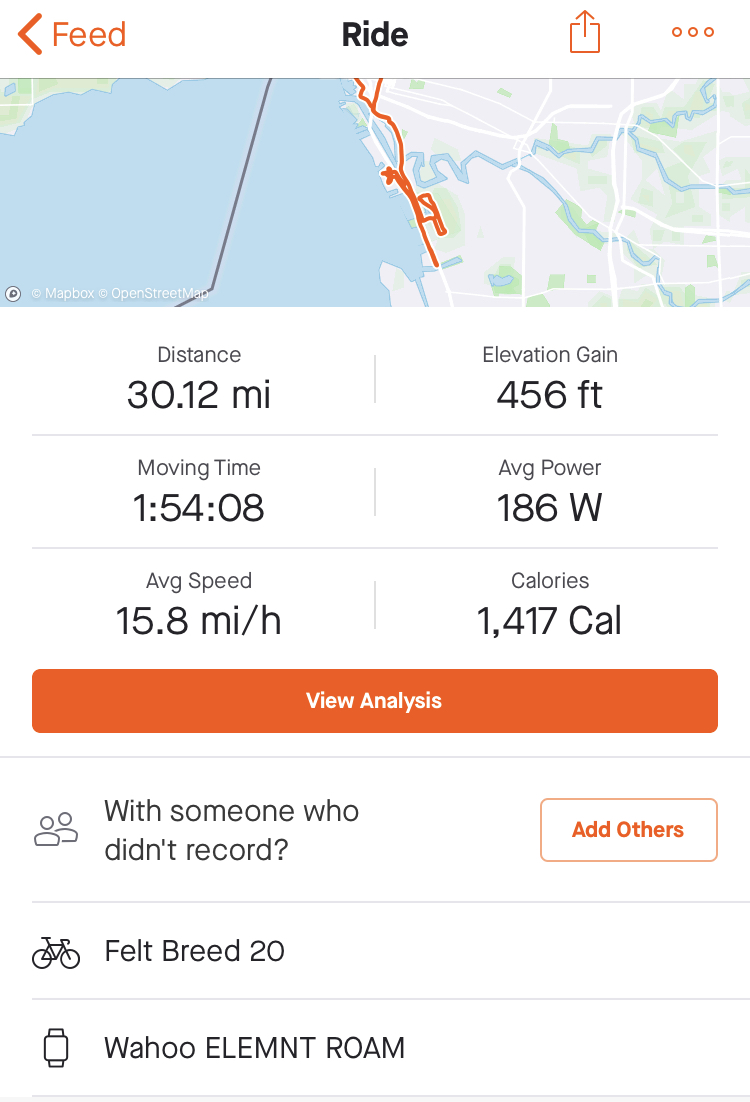
Task: Tap Add Others to tag companions
Action: [628, 829]
